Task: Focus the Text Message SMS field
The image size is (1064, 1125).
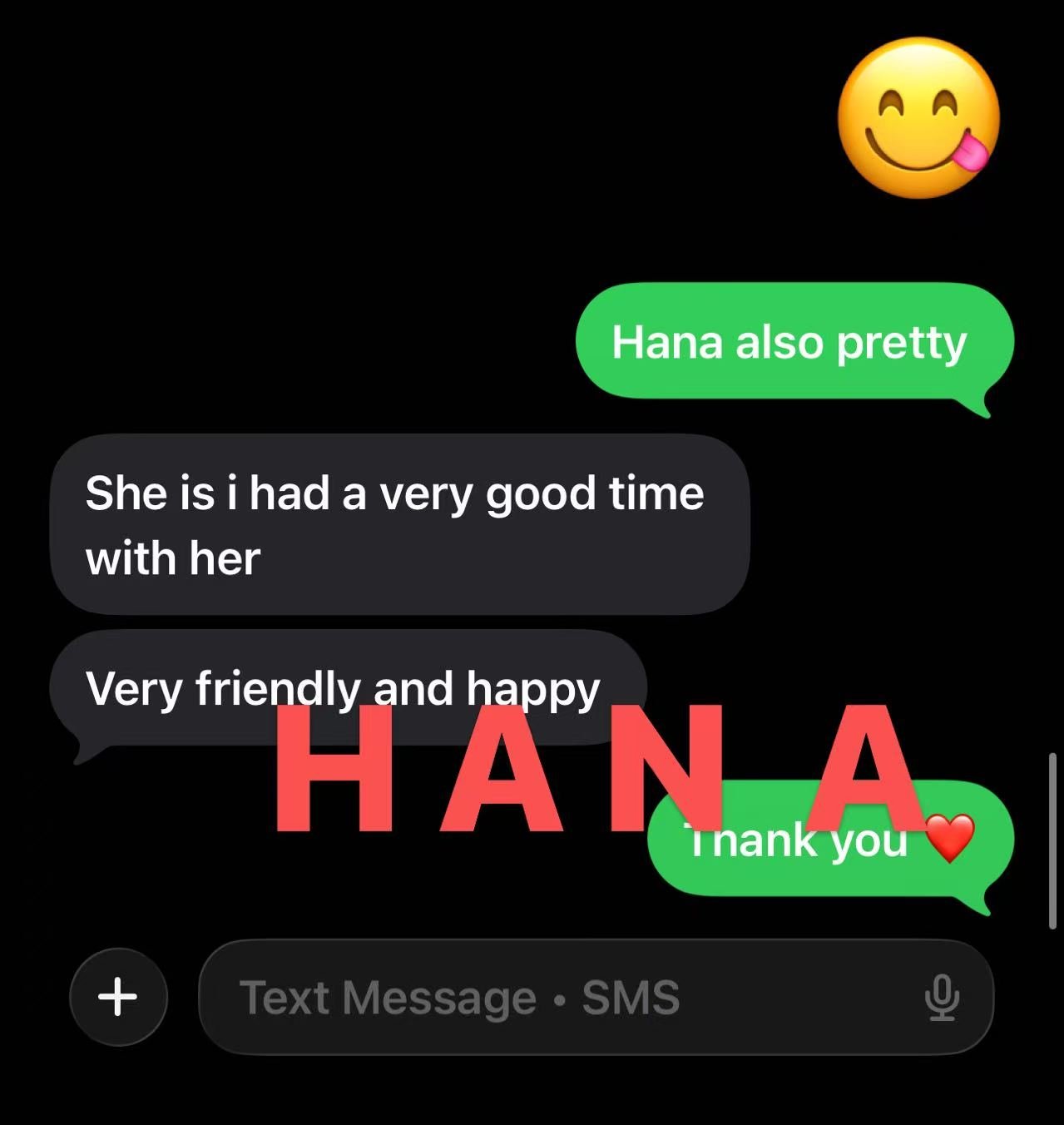Action: coord(549,998)
